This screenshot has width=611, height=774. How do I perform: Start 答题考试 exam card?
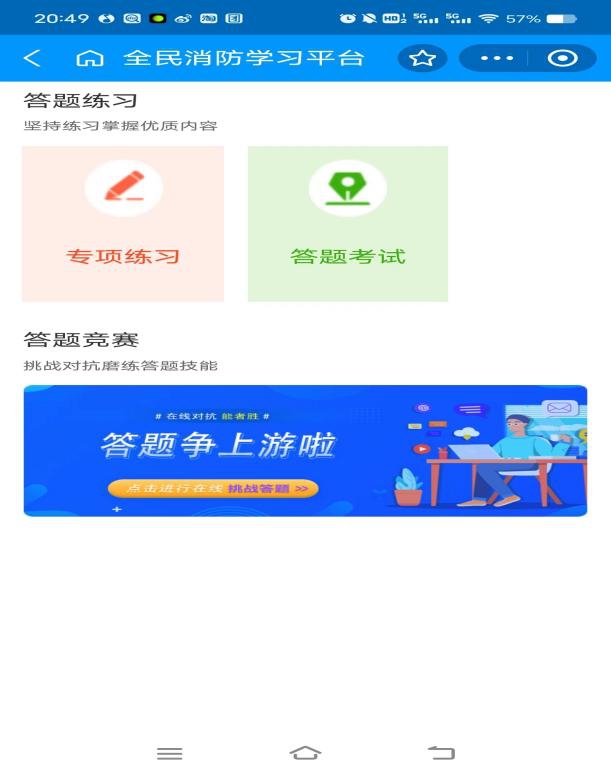tap(347, 223)
